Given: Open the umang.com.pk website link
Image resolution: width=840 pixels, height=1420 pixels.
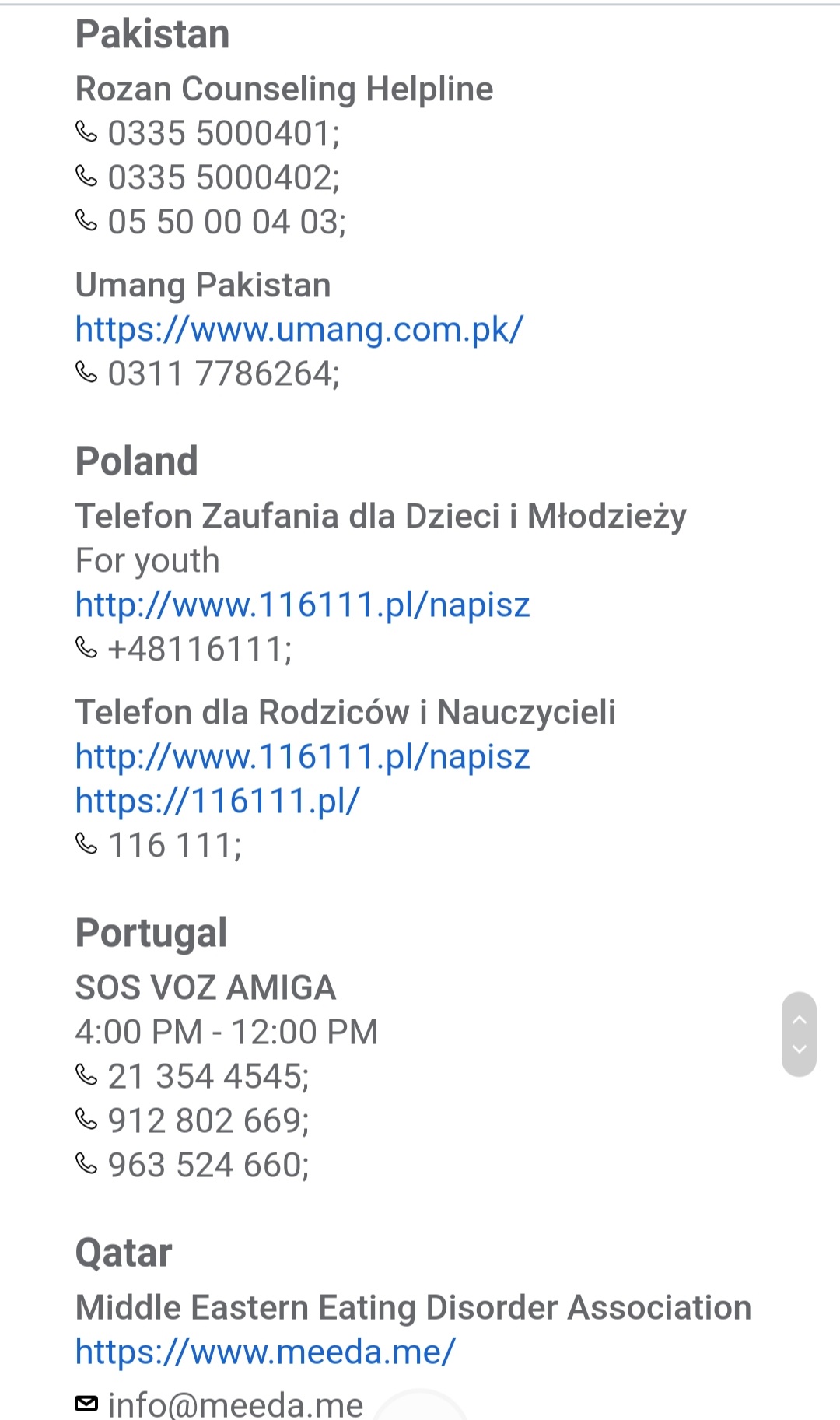Looking at the screenshot, I should (x=299, y=330).
